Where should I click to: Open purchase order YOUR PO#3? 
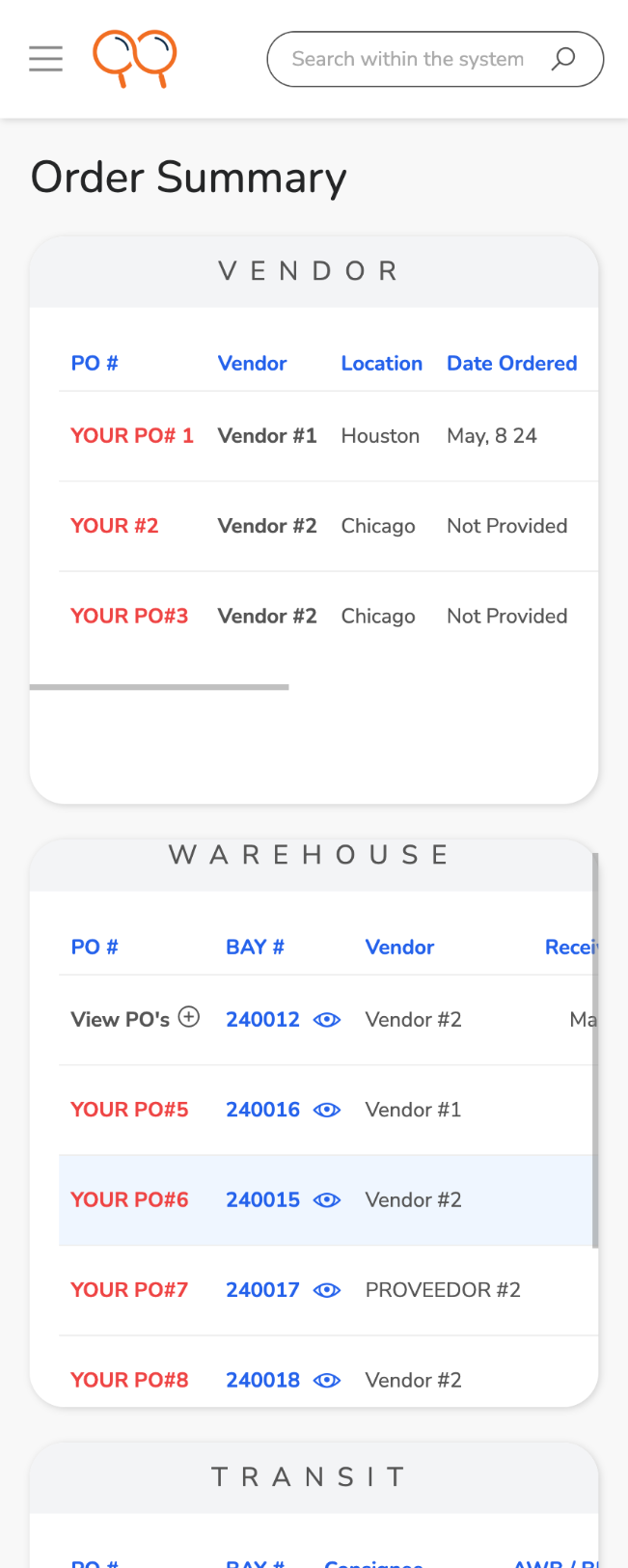click(x=129, y=617)
